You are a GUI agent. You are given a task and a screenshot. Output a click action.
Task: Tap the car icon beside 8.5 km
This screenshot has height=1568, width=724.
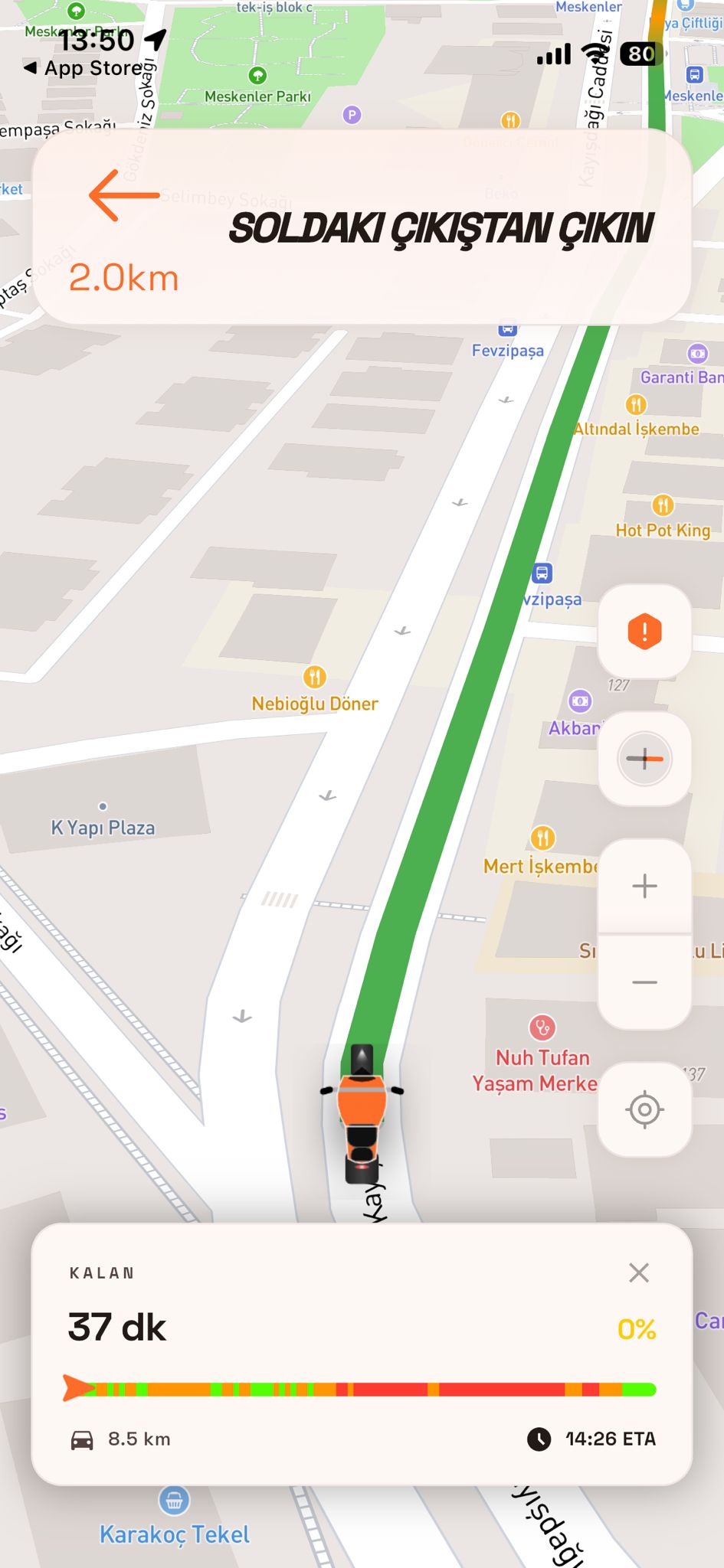click(x=80, y=1438)
